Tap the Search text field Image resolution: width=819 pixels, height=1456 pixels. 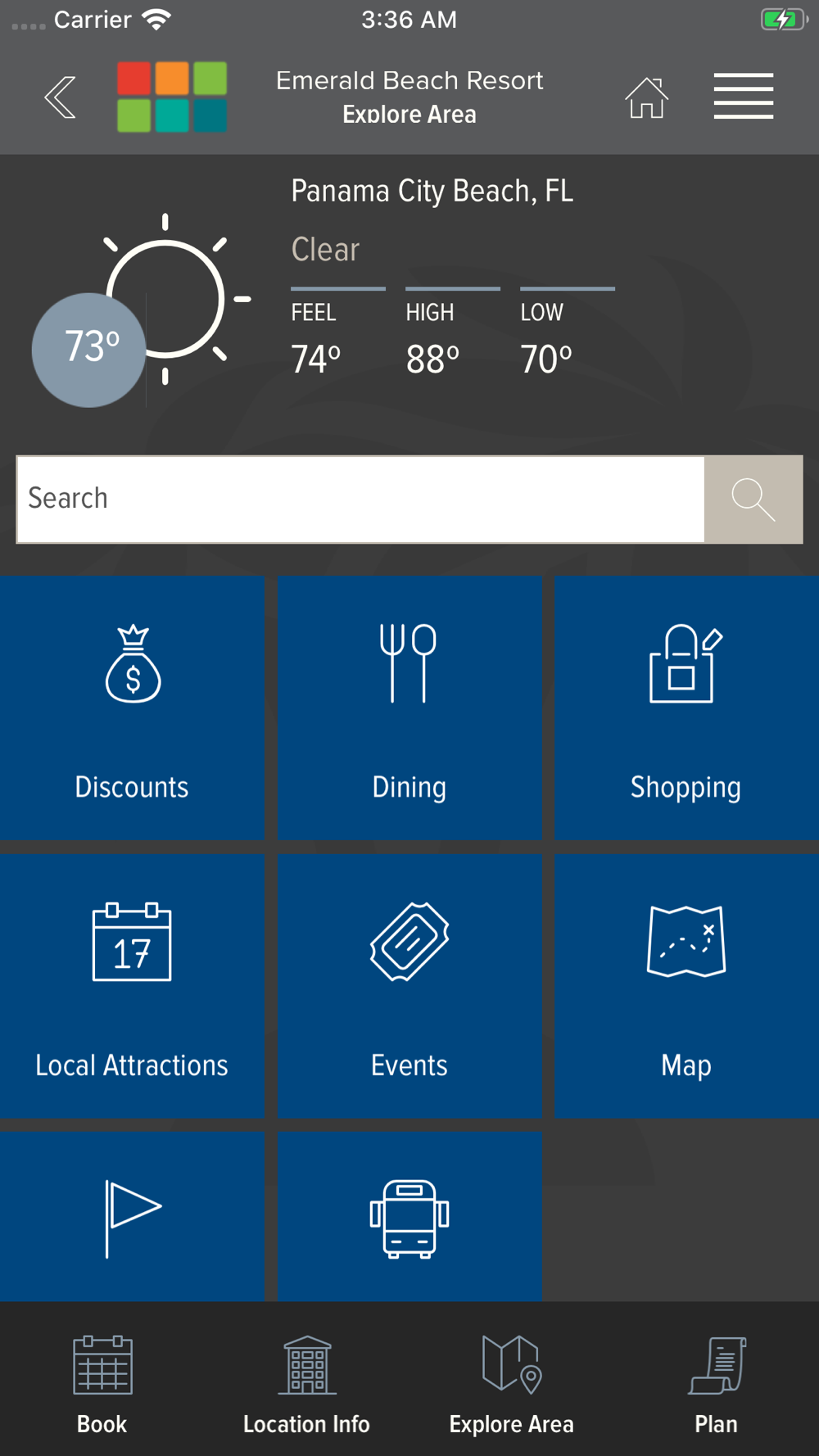(x=360, y=499)
